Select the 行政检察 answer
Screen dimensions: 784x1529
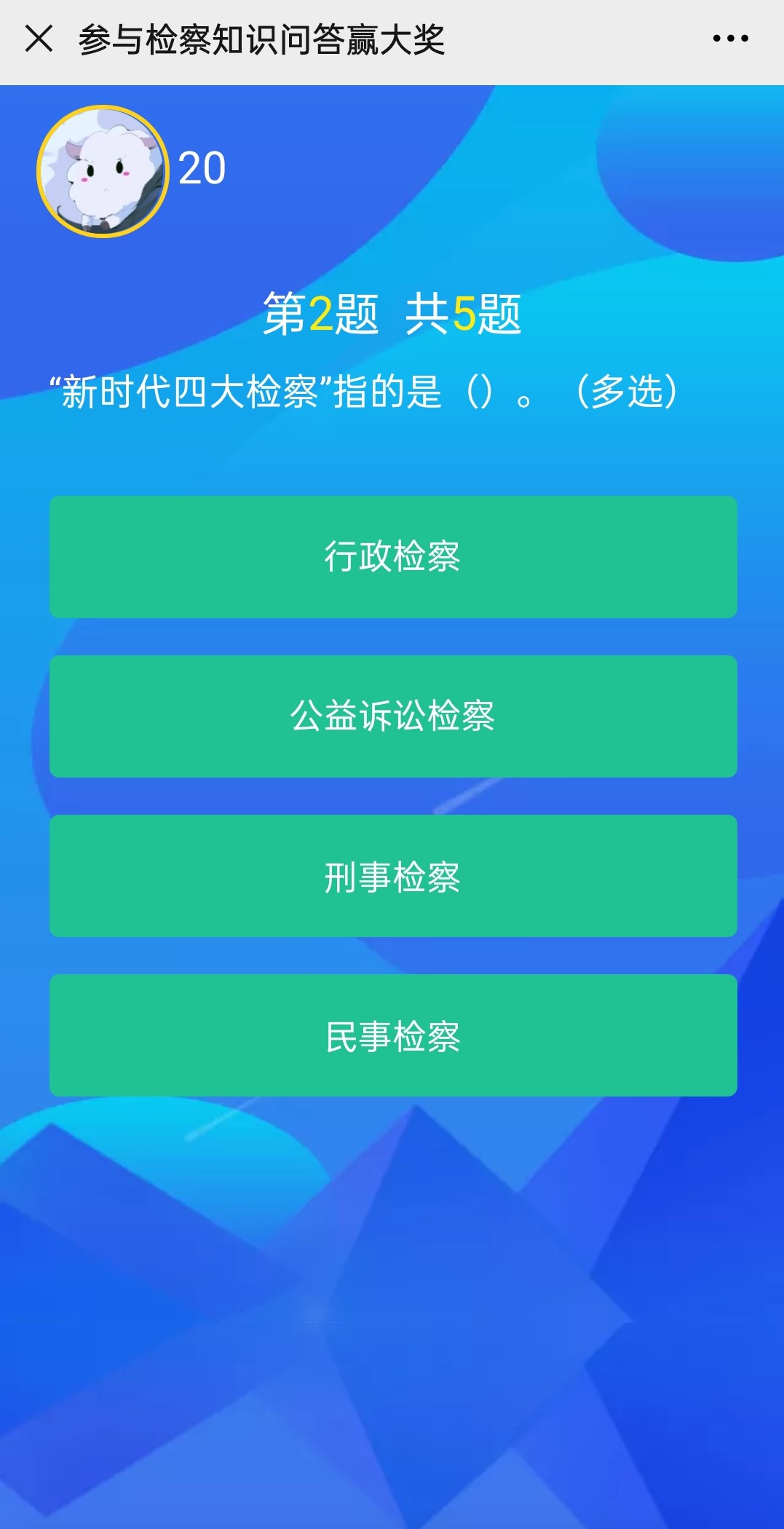(x=393, y=557)
